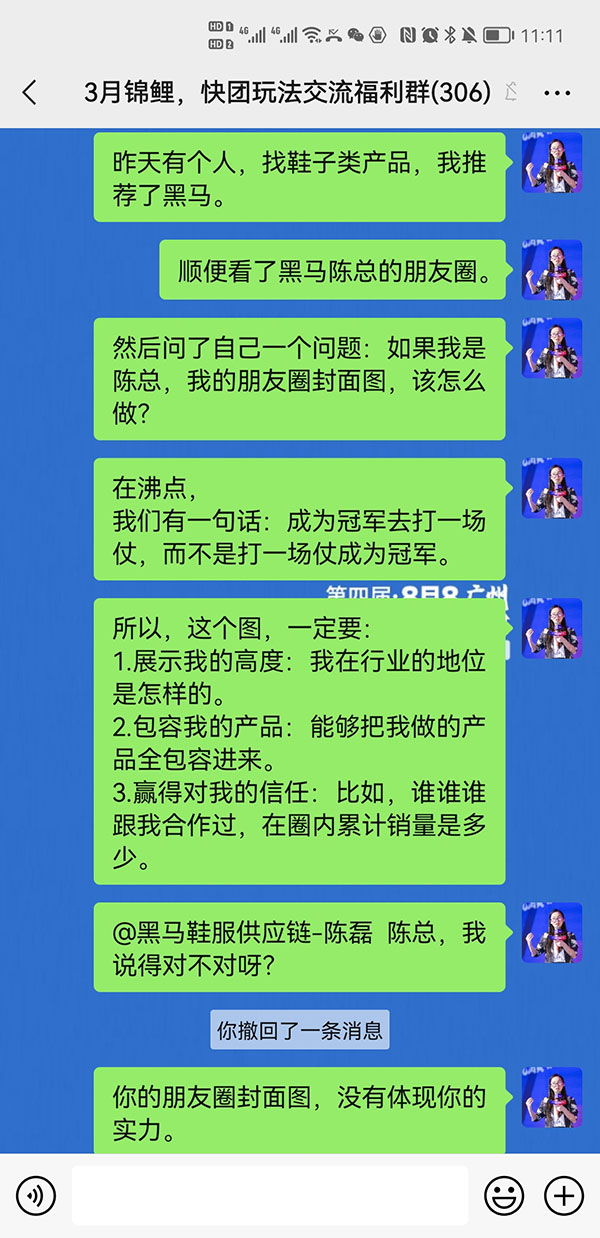
Task: Open the plus attachment menu
Action: click(563, 1195)
